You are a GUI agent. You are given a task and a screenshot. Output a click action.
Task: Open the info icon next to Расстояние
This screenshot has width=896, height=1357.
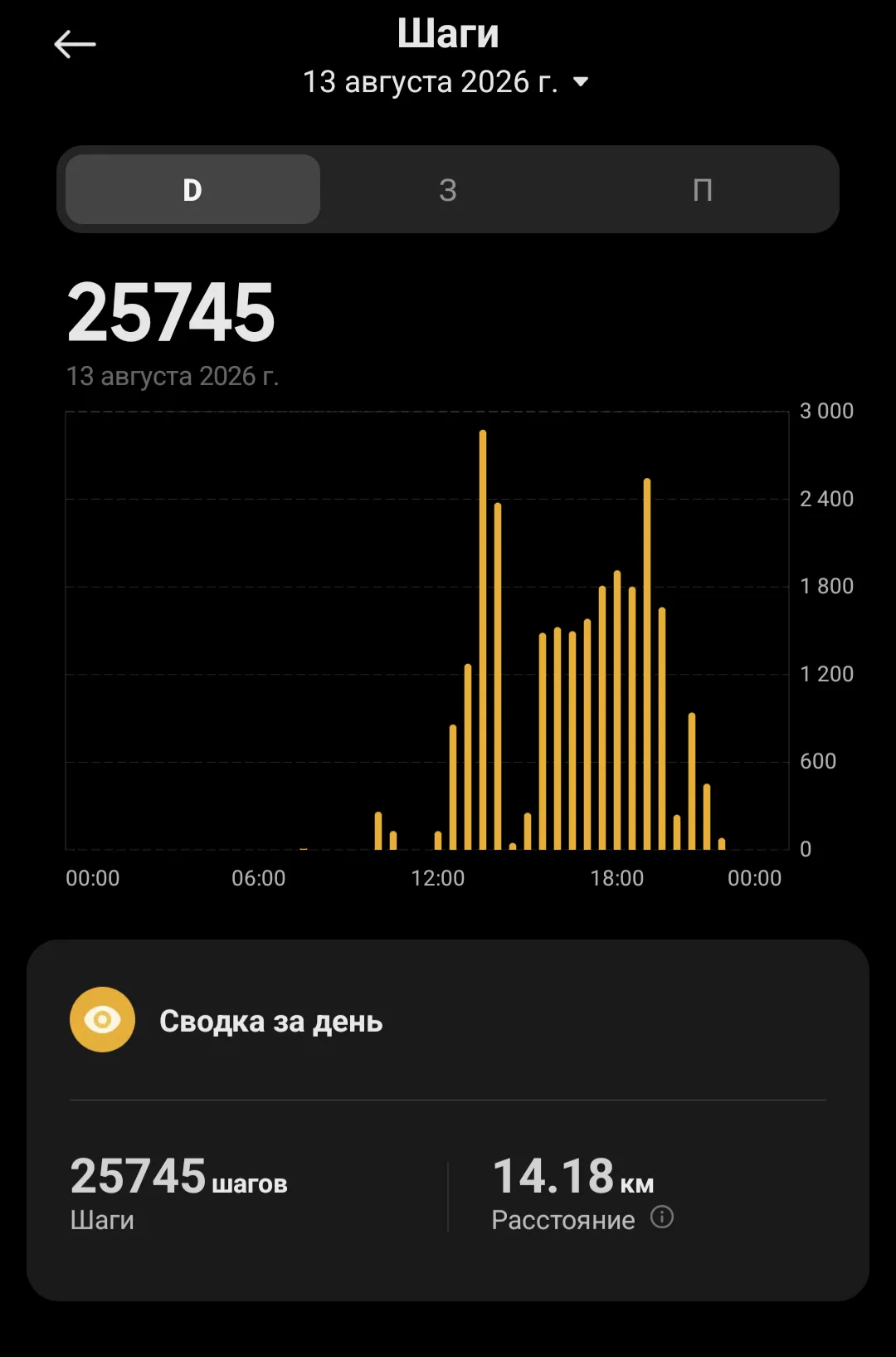662,1217
